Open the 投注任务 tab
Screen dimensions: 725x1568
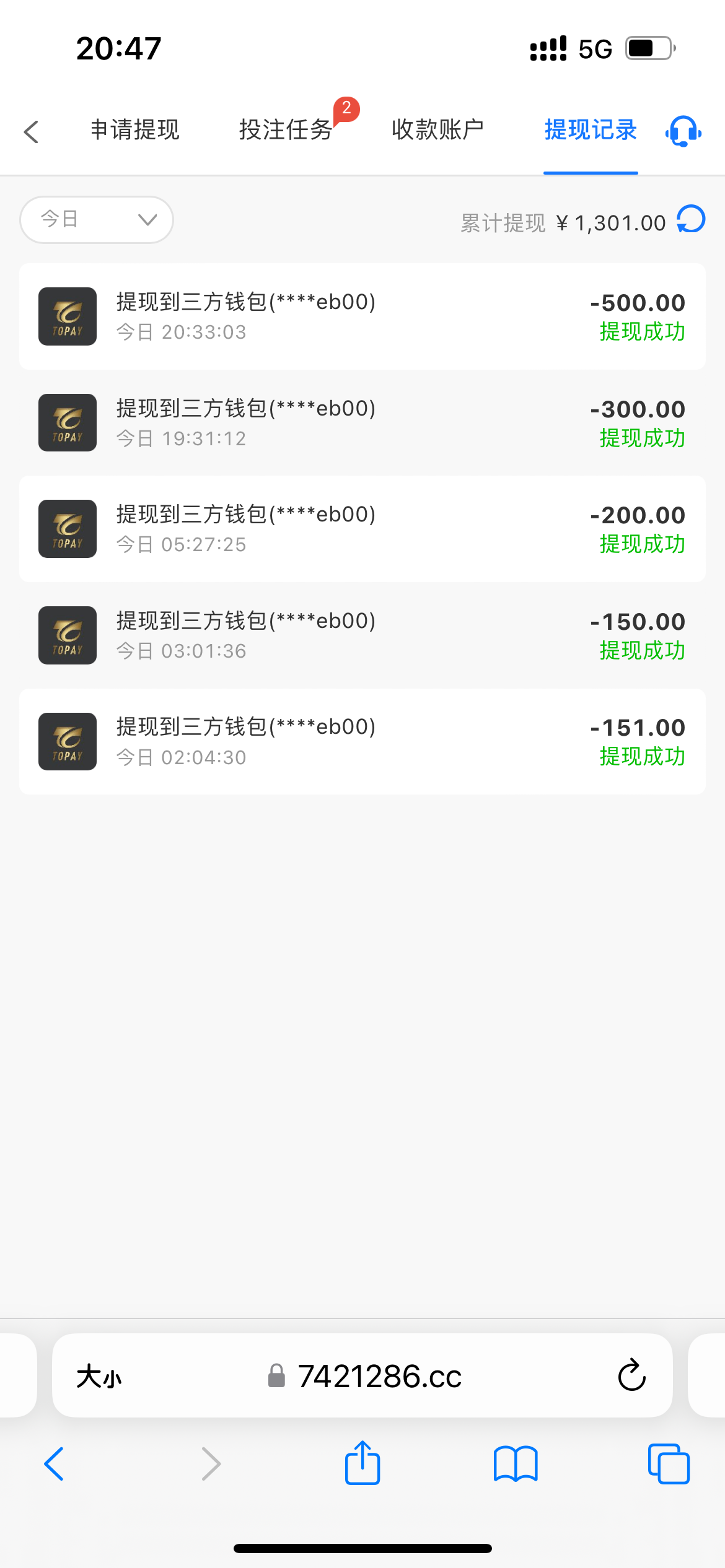286,130
